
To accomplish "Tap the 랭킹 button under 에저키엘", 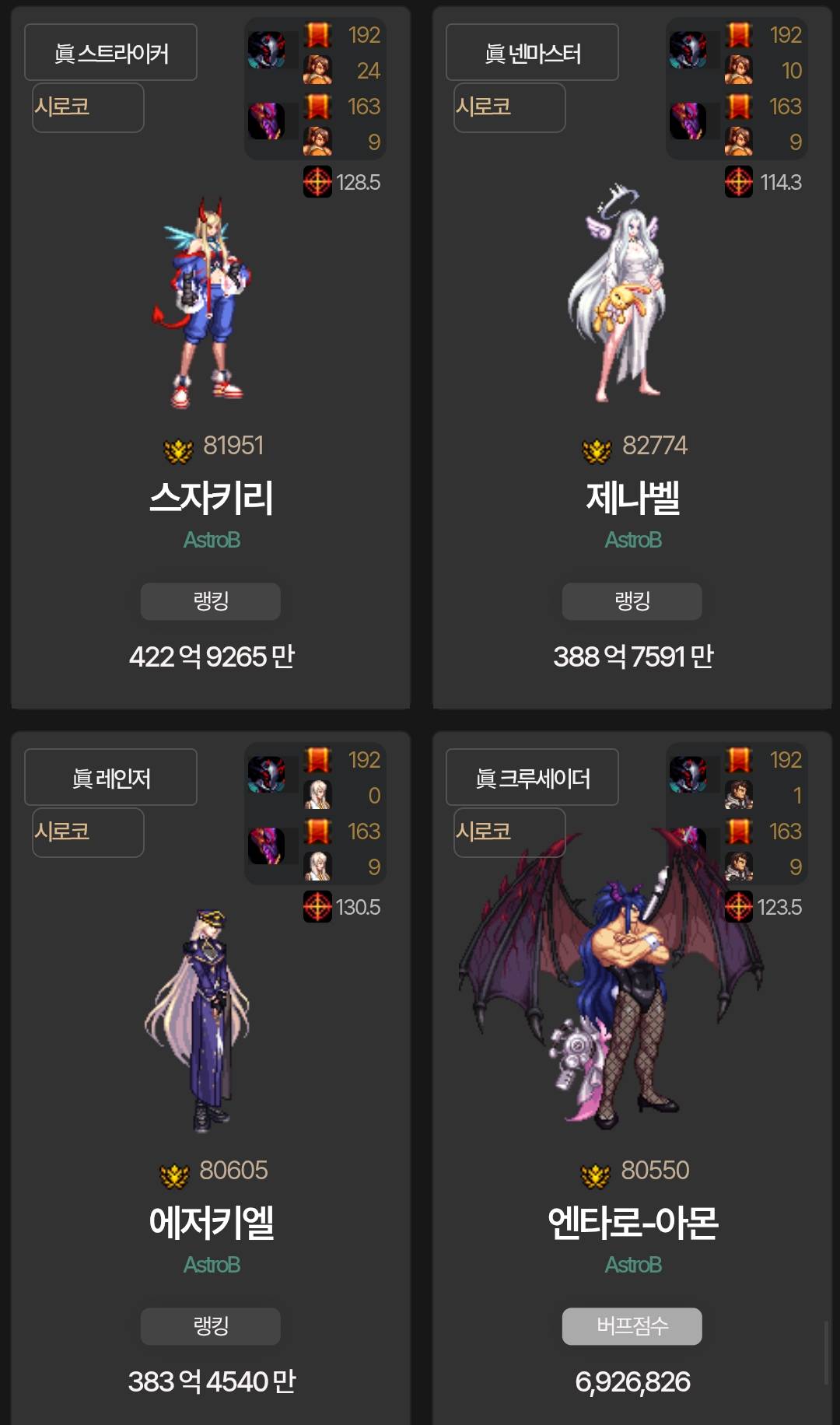I will (x=211, y=1326).
